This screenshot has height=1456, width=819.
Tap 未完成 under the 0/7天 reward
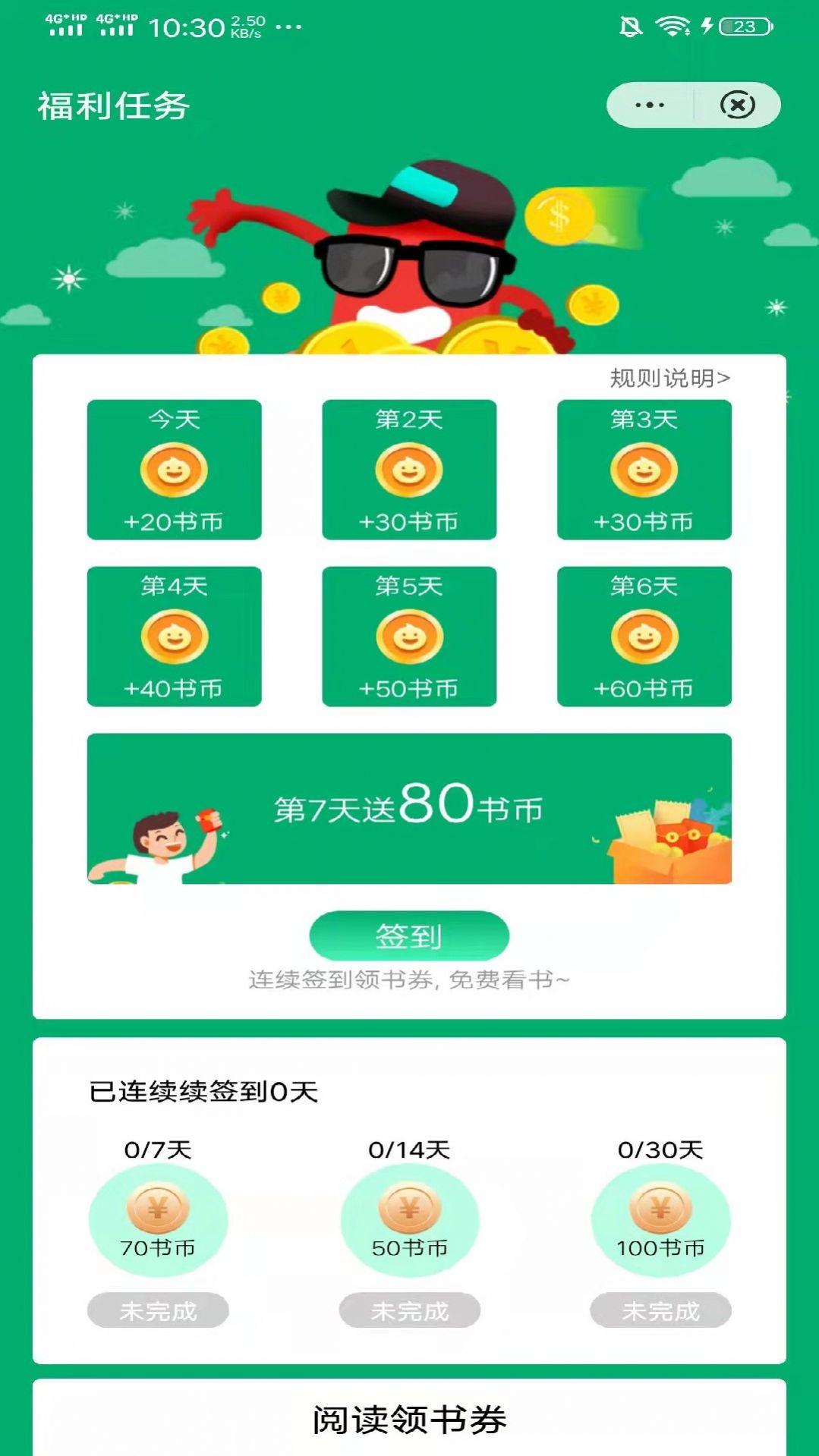click(x=158, y=1310)
